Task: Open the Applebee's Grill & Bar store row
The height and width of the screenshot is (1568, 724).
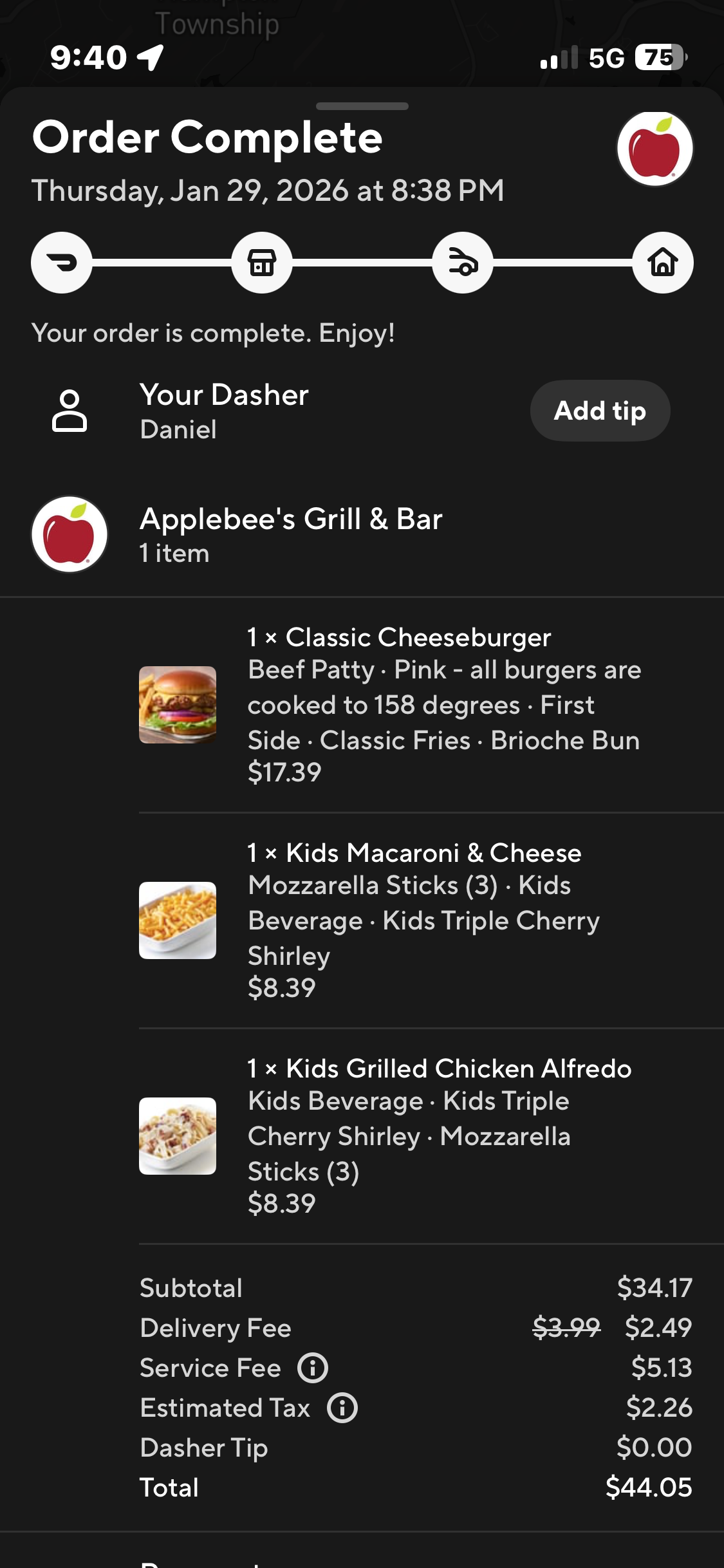Action: pos(291,534)
